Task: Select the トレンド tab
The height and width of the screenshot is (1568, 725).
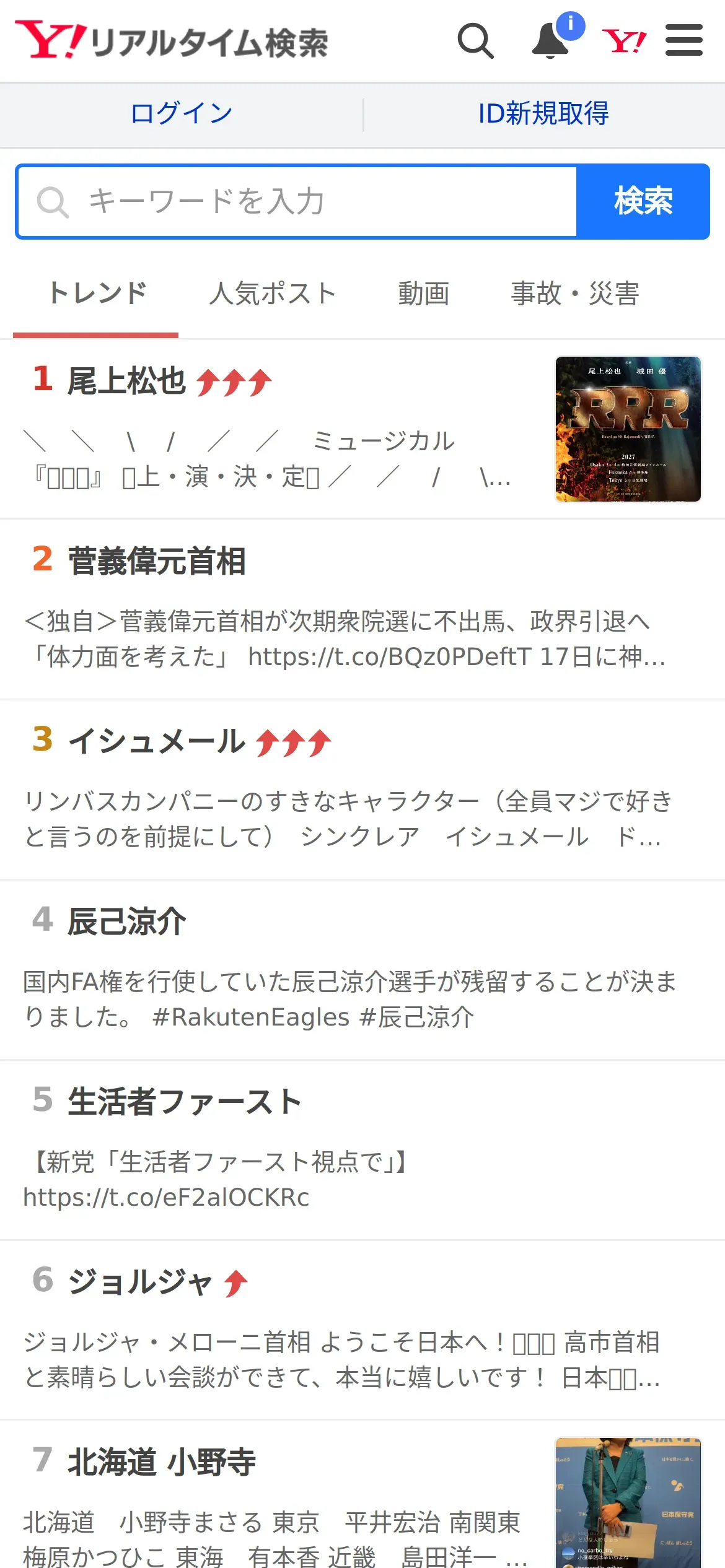Action: pos(97,294)
